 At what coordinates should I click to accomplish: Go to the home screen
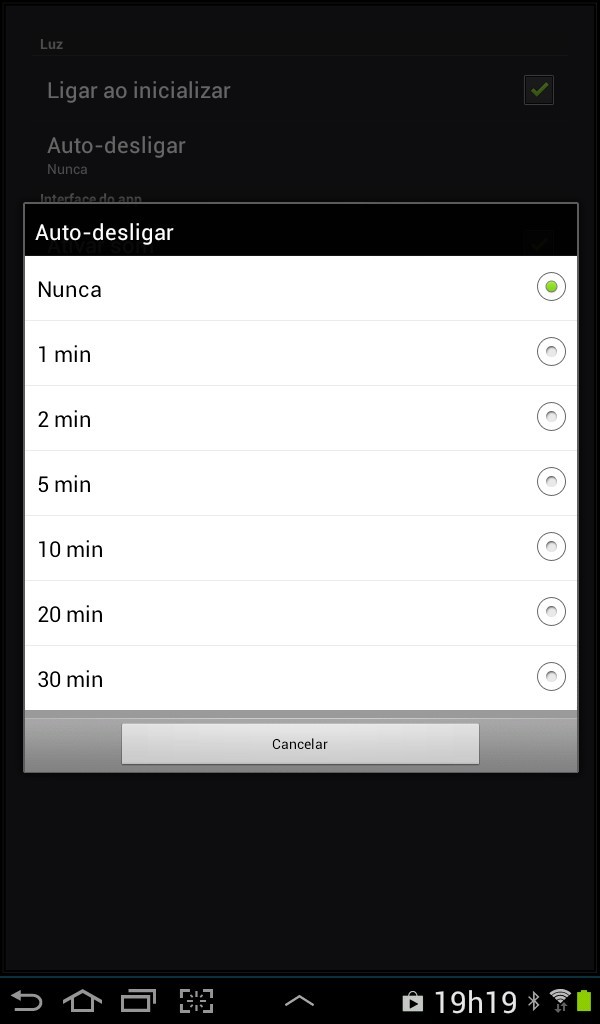(x=82, y=1000)
